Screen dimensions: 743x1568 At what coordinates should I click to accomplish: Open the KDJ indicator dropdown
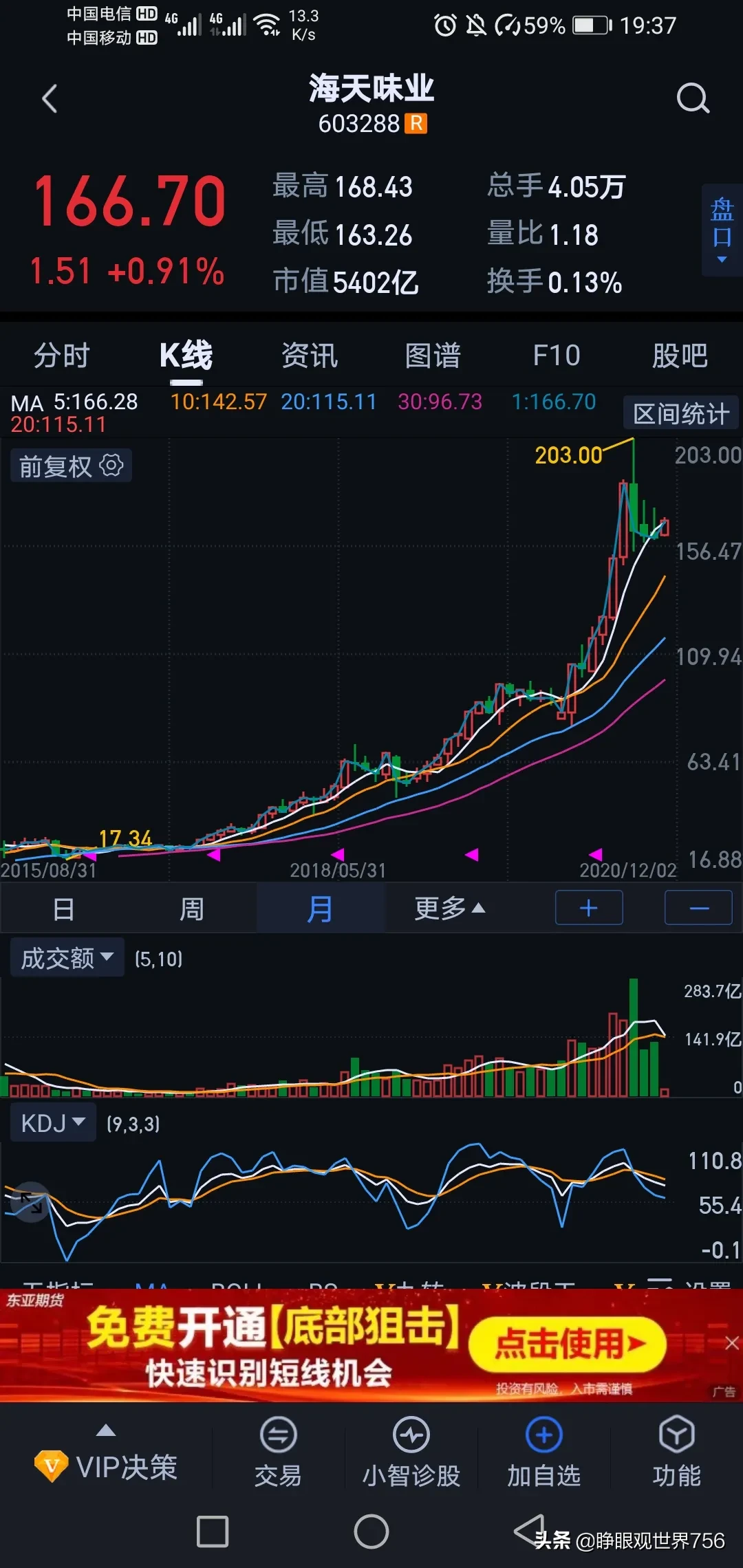coord(53,1124)
